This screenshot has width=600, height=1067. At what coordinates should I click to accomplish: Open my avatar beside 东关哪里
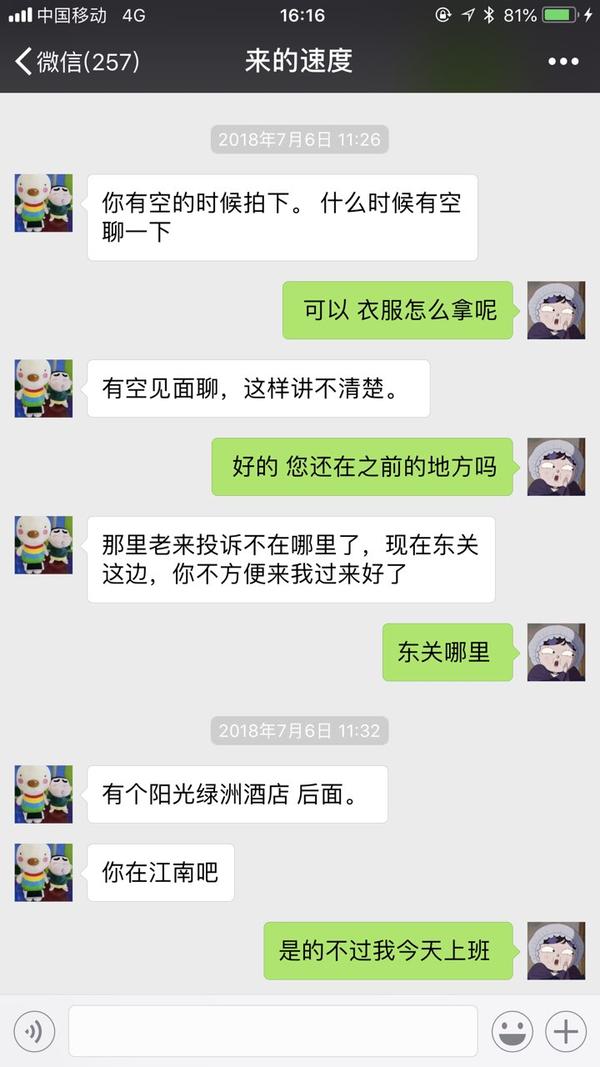point(556,652)
